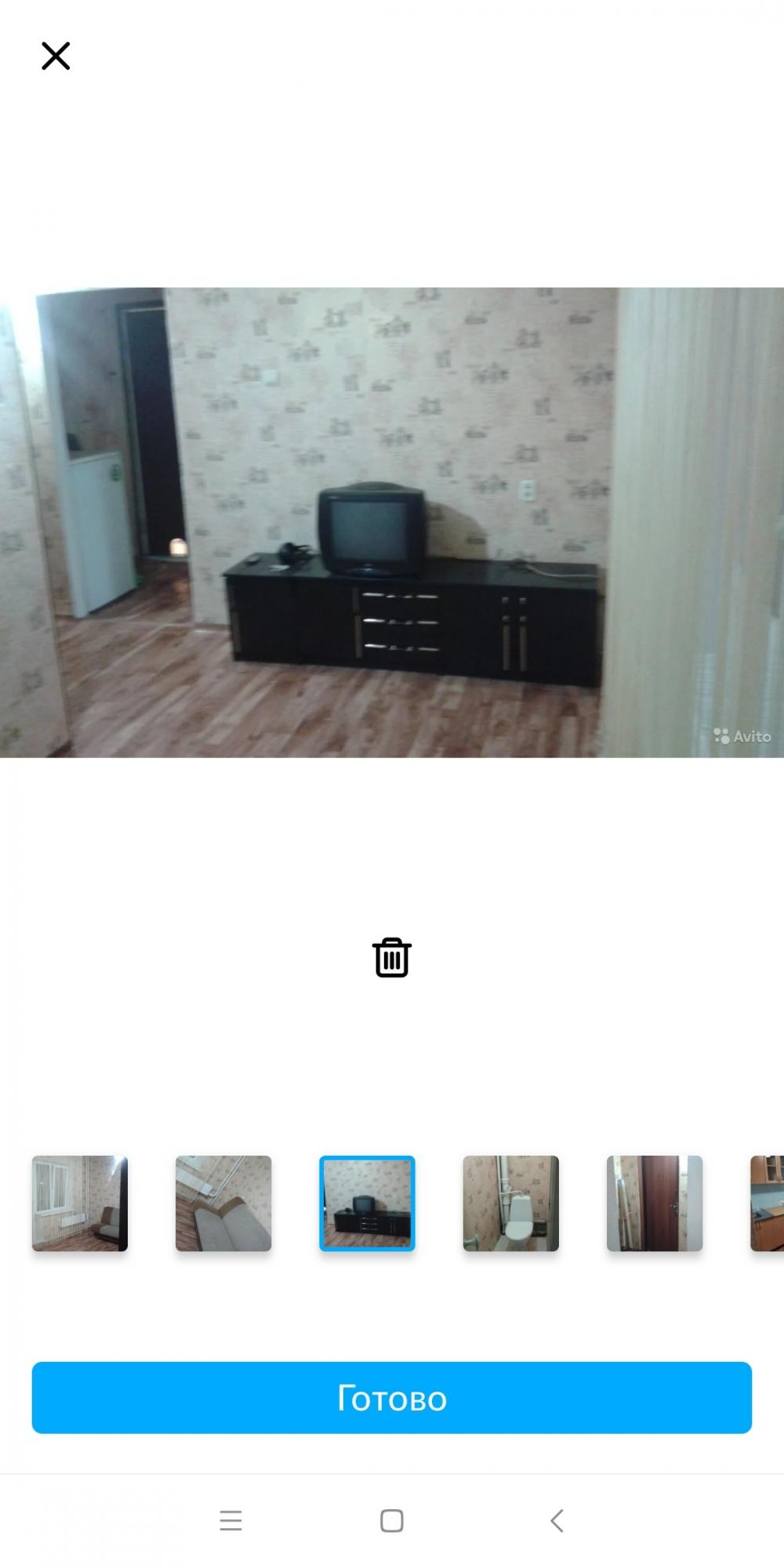
Task: Open recent apps from the navigation bar
Action: [x=230, y=1521]
